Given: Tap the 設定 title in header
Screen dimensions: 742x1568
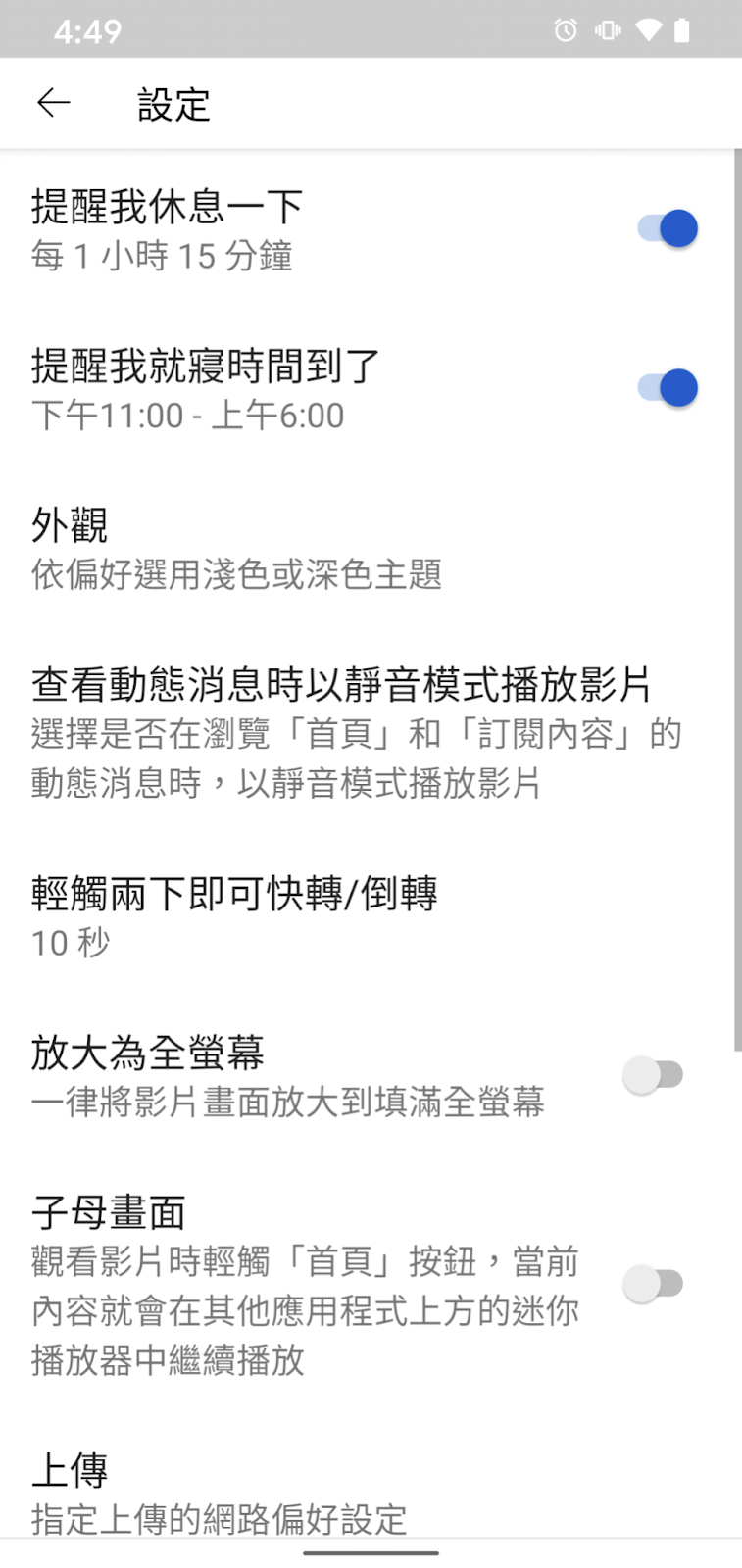Looking at the screenshot, I should (173, 105).
